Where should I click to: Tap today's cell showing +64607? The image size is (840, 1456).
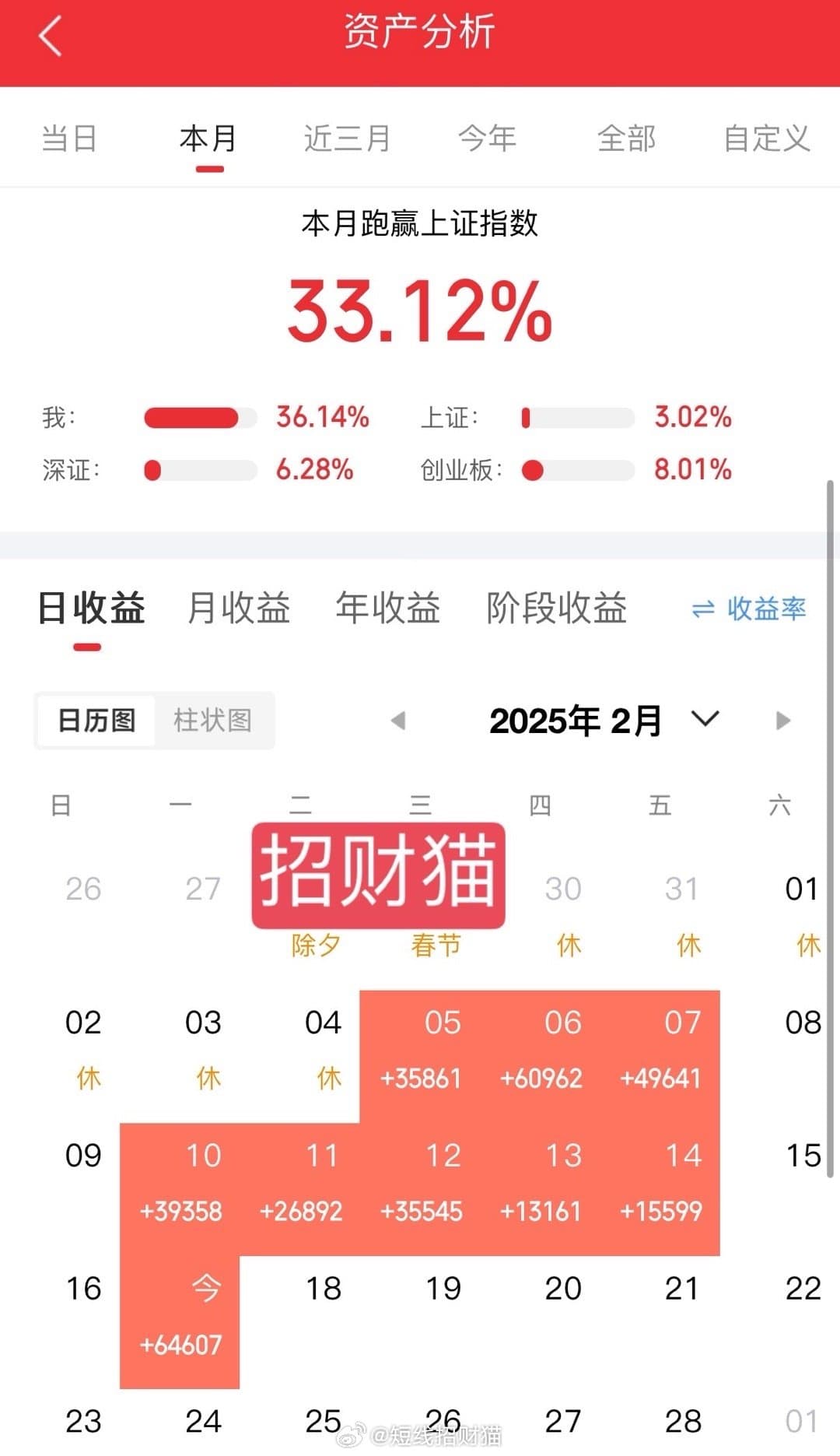[180, 1322]
